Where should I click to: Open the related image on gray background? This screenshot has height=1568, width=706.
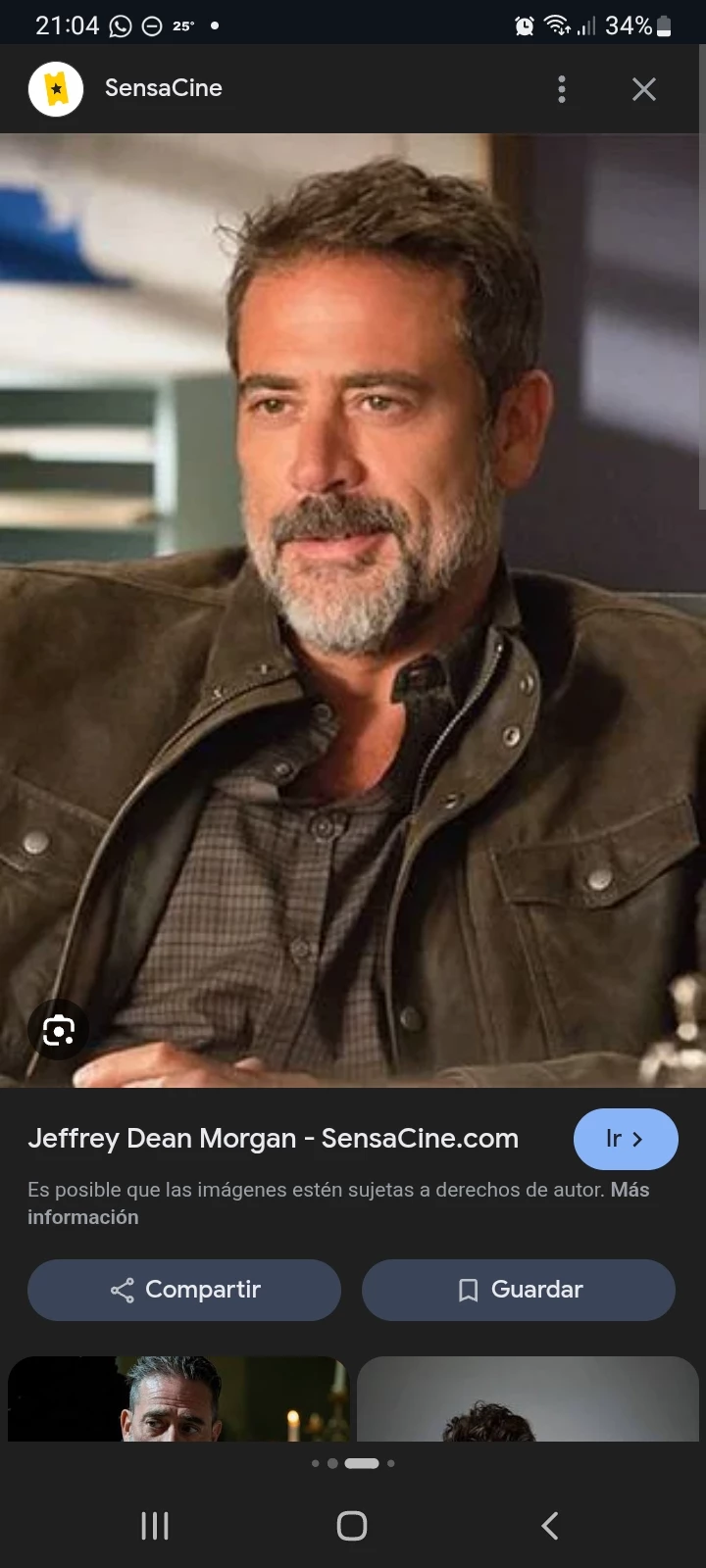[528, 1398]
